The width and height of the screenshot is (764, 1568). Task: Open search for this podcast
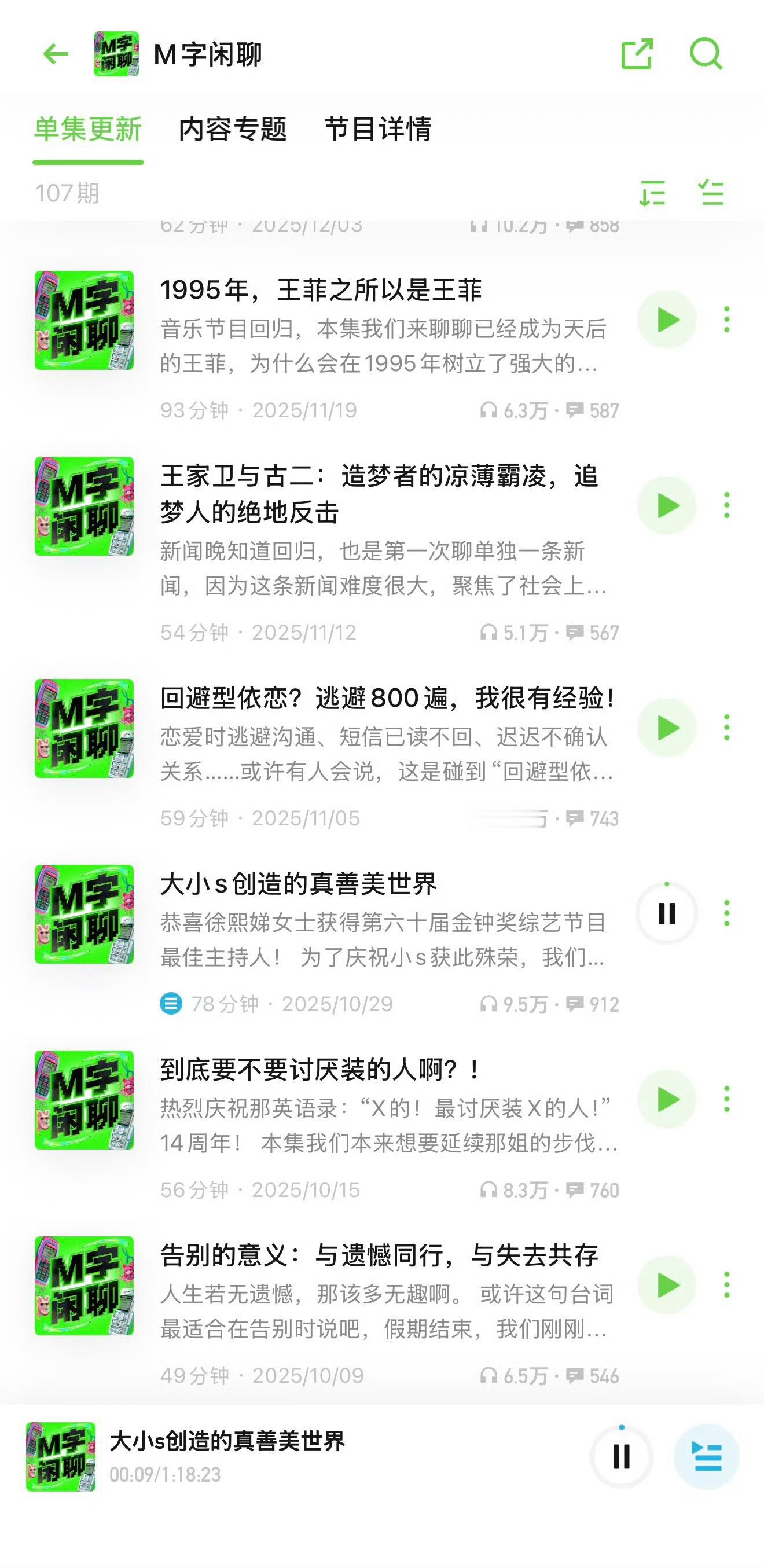click(706, 55)
